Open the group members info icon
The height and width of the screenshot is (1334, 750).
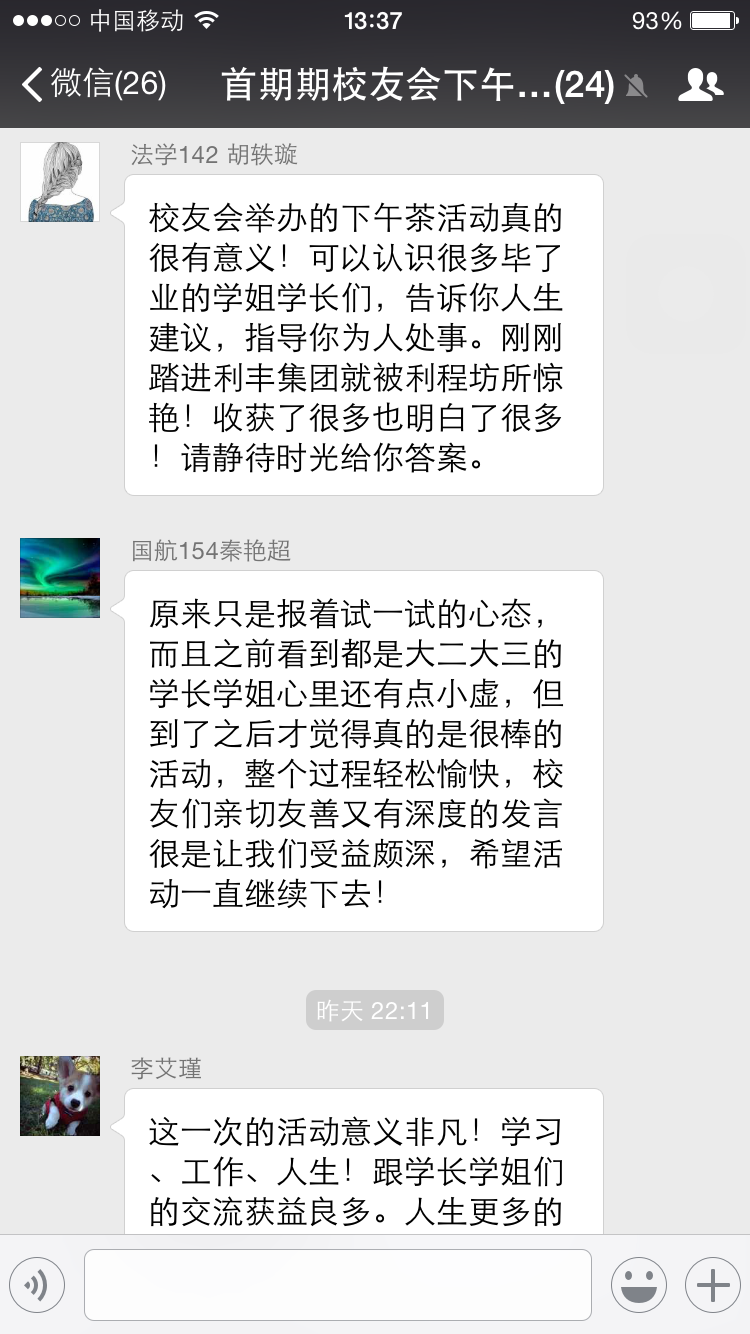pyautogui.click(x=700, y=85)
